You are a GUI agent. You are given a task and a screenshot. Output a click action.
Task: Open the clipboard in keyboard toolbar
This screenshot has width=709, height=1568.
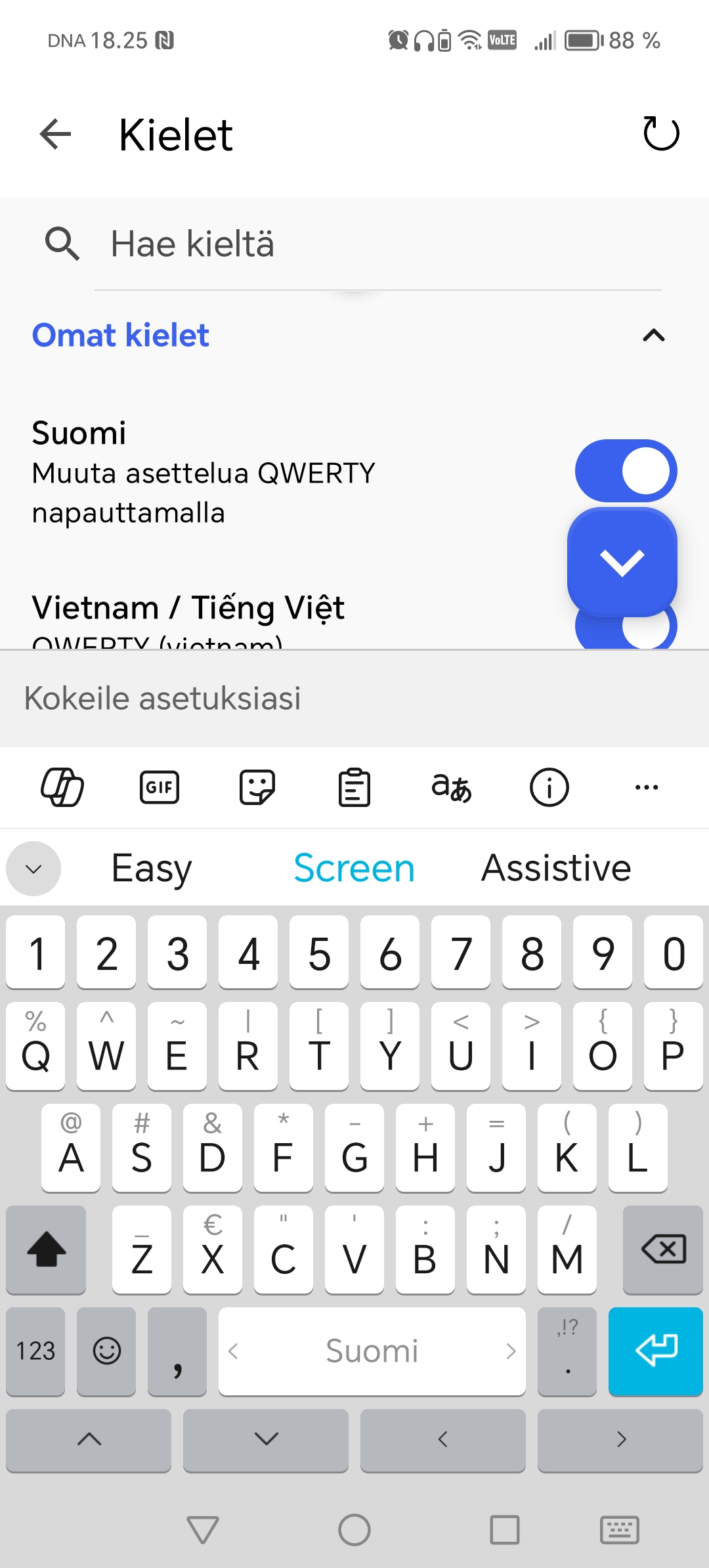pos(354,787)
